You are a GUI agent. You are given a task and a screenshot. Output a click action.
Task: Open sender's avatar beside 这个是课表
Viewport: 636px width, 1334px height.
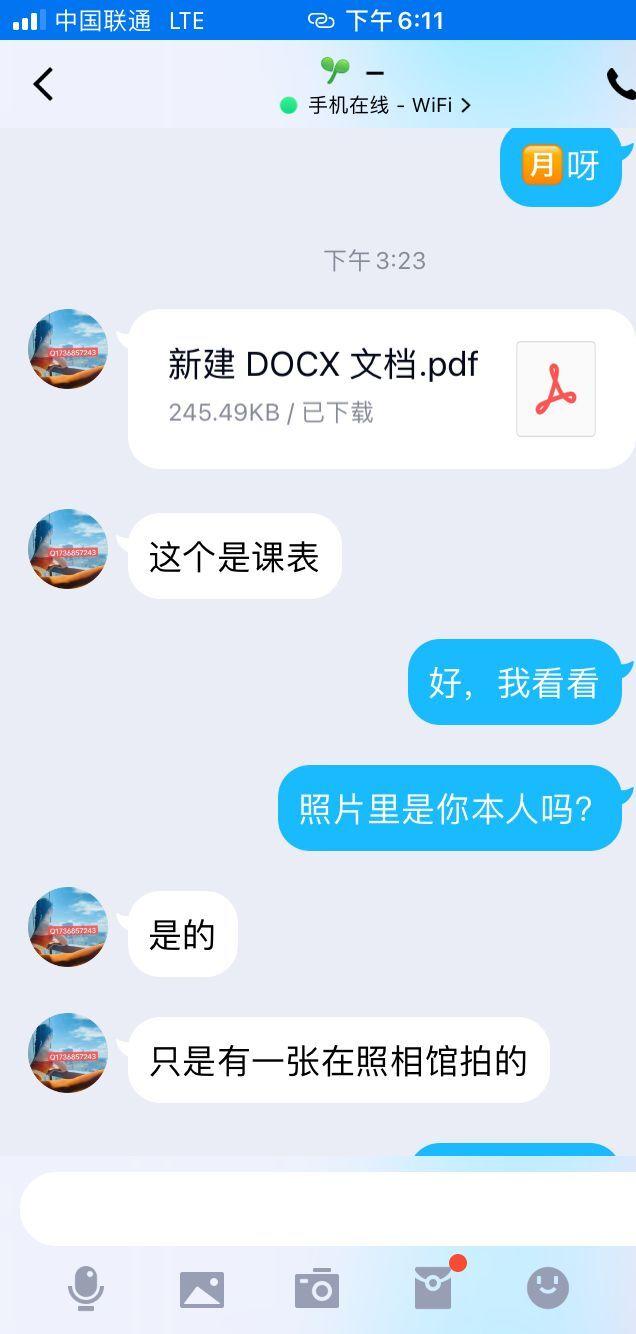68,549
